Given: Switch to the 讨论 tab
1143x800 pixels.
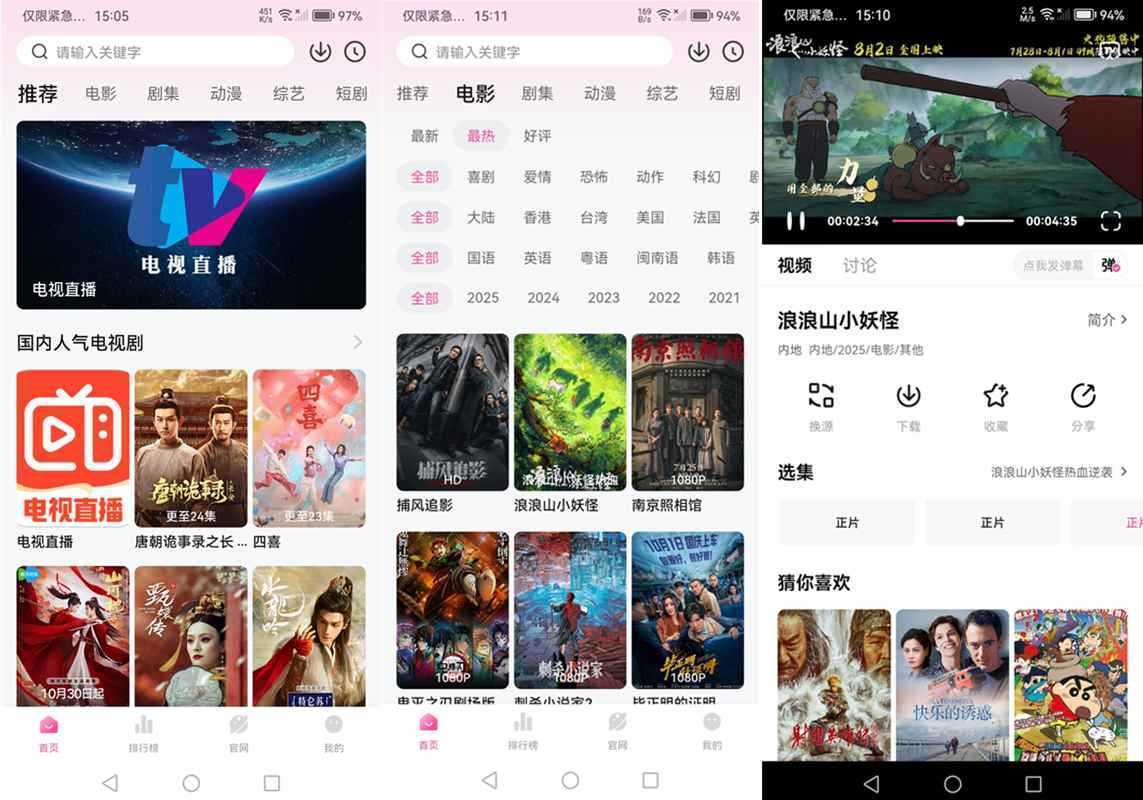Looking at the screenshot, I should point(859,265).
